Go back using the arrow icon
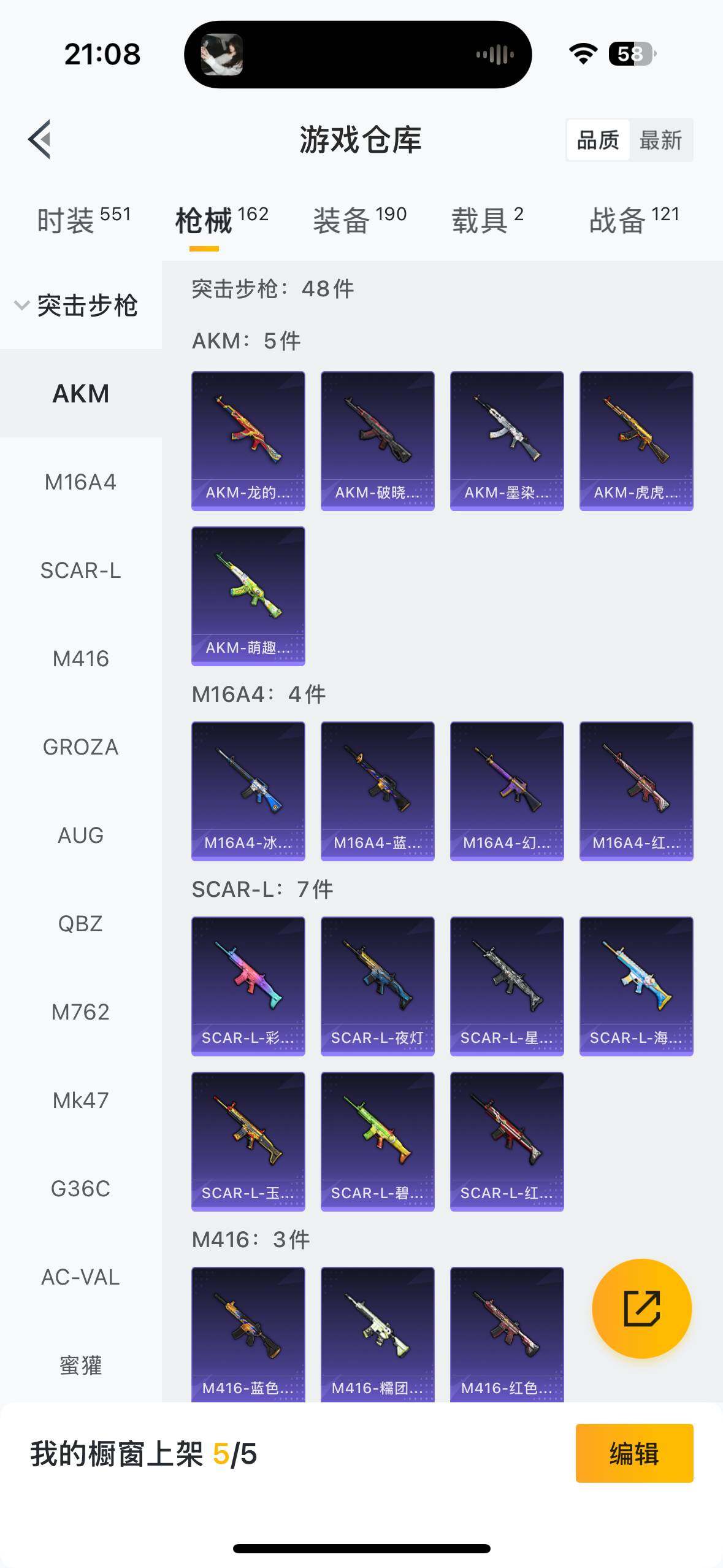723x1568 pixels. coord(40,139)
